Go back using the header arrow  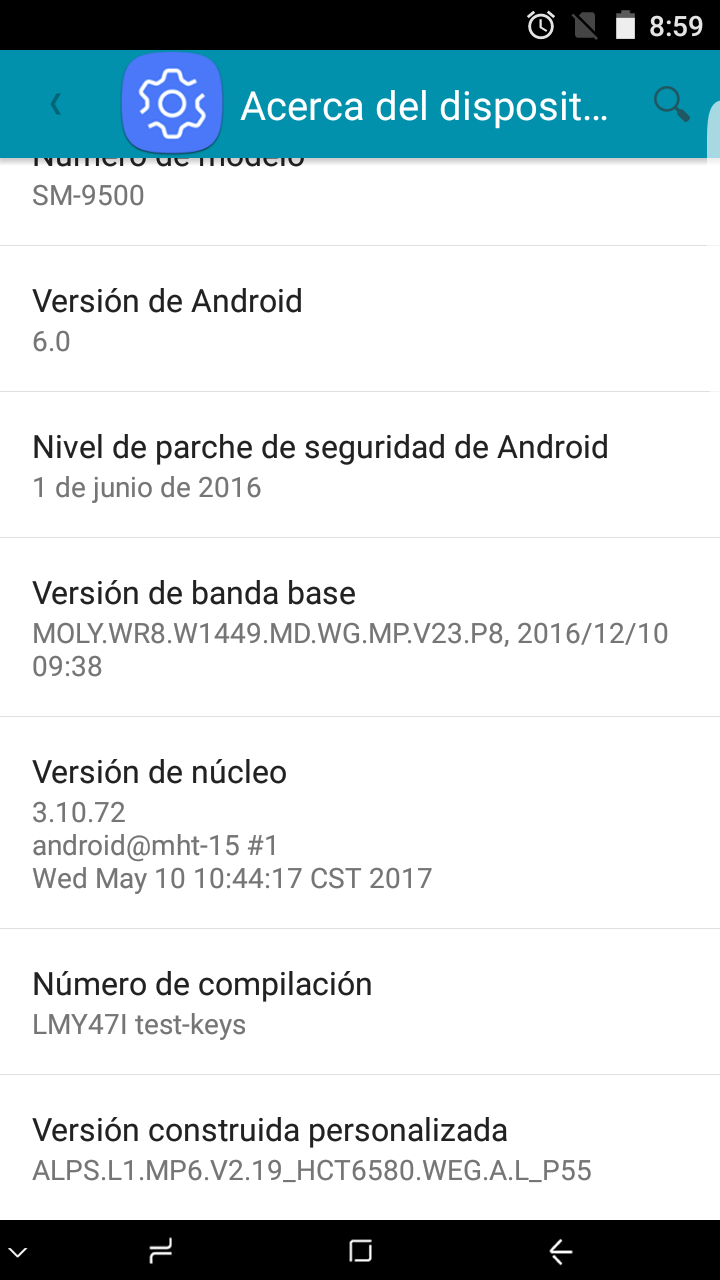[x=56, y=103]
